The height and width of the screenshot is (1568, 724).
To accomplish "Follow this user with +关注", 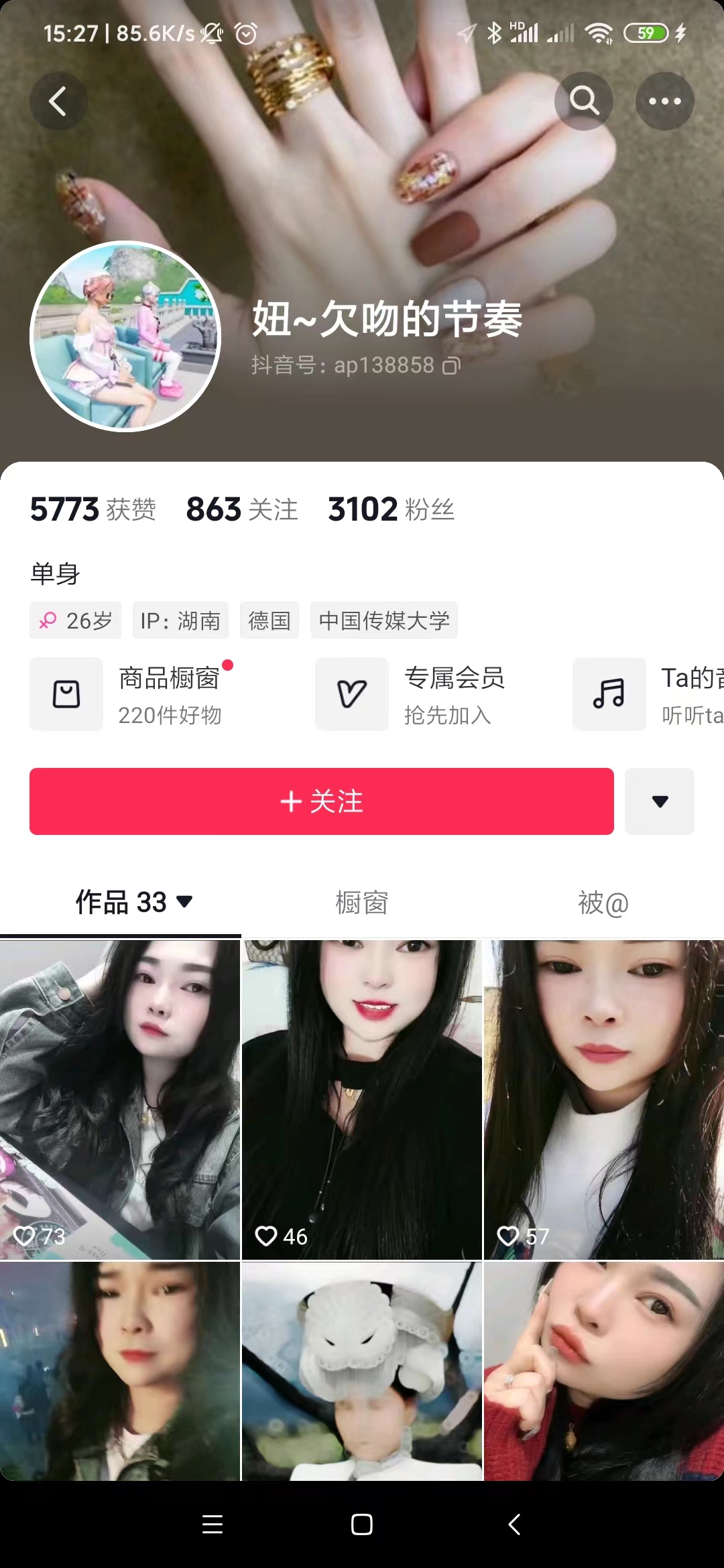I will [x=322, y=801].
